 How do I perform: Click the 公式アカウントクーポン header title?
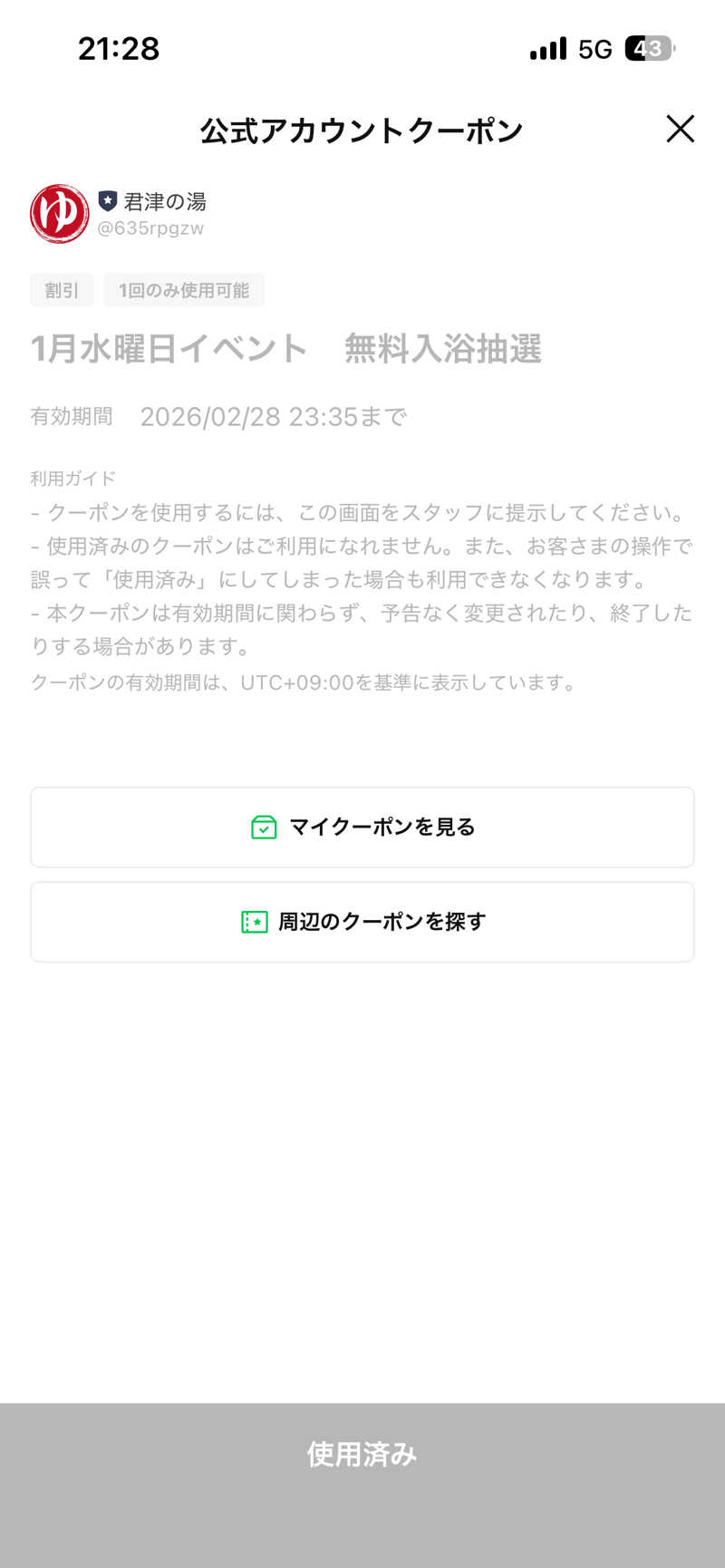[362, 129]
